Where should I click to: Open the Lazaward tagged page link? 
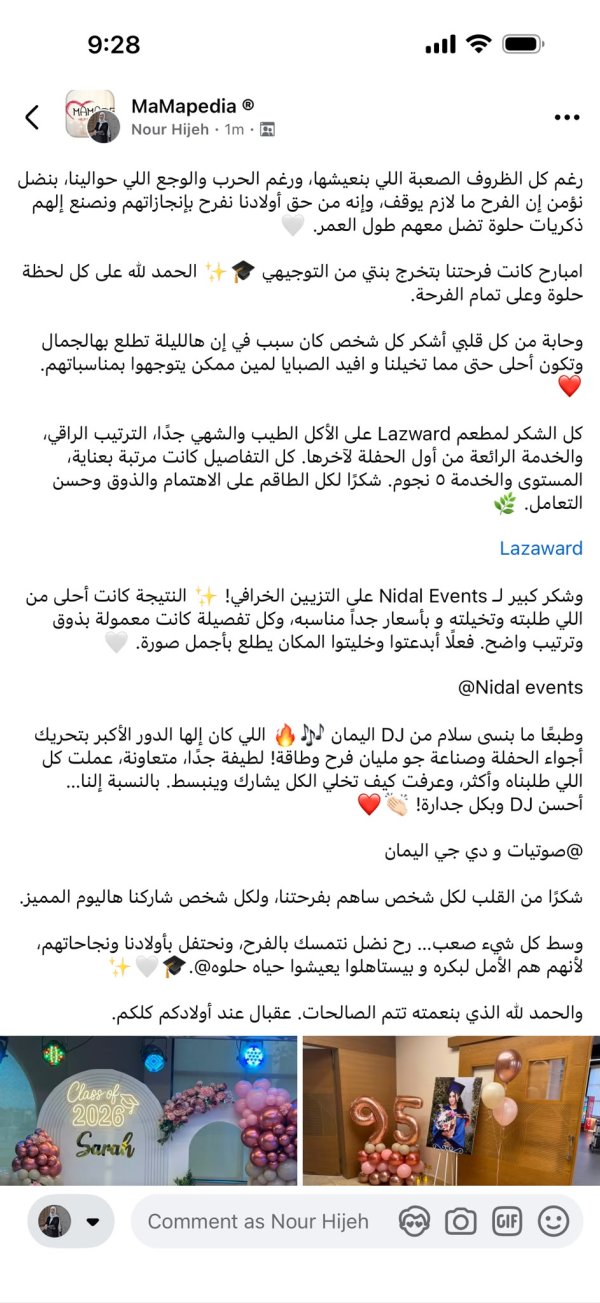pyautogui.click(x=541, y=548)
